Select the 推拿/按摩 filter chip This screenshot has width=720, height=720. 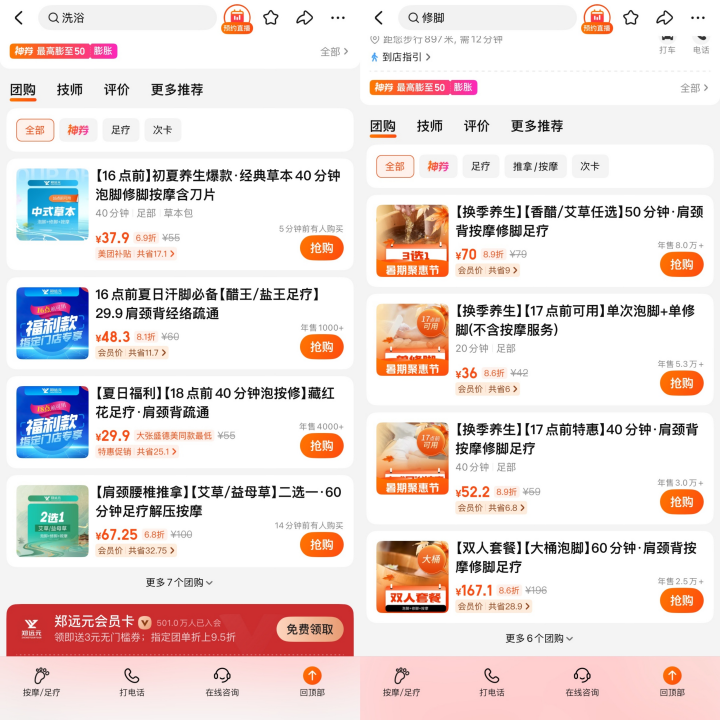[535, 166]
